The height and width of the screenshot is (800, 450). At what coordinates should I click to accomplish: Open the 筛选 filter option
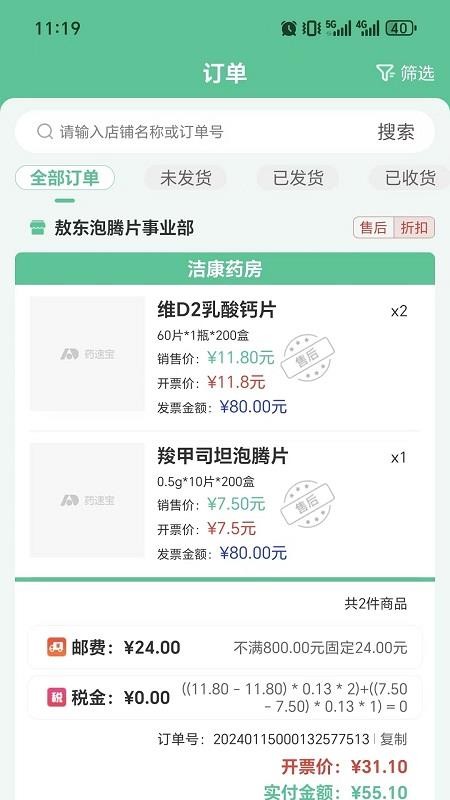pyautogui.click(x=405, y=73)
